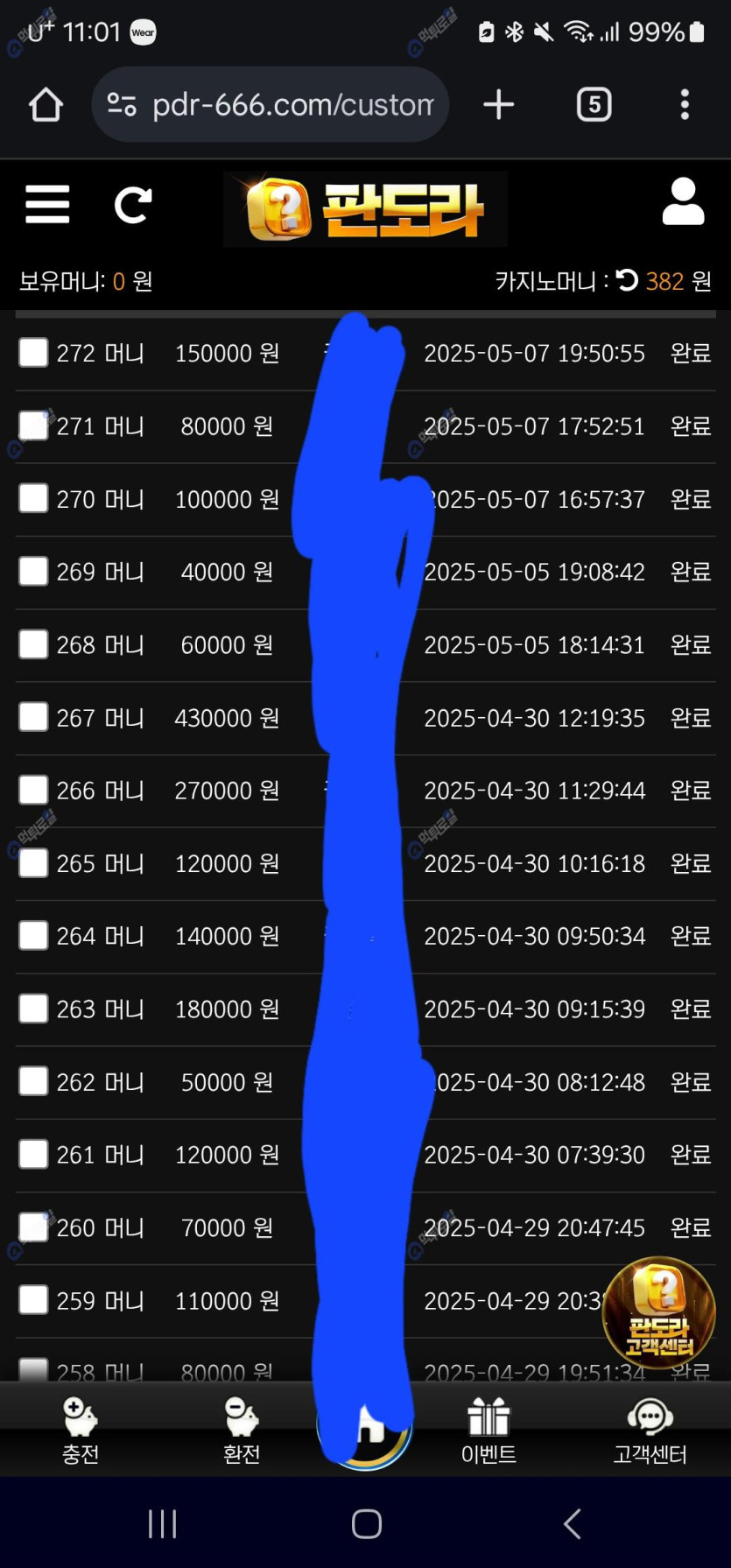Mark the checkbox for entry 264
This screenshot has height=1568, width=731.
click(33, 935)
